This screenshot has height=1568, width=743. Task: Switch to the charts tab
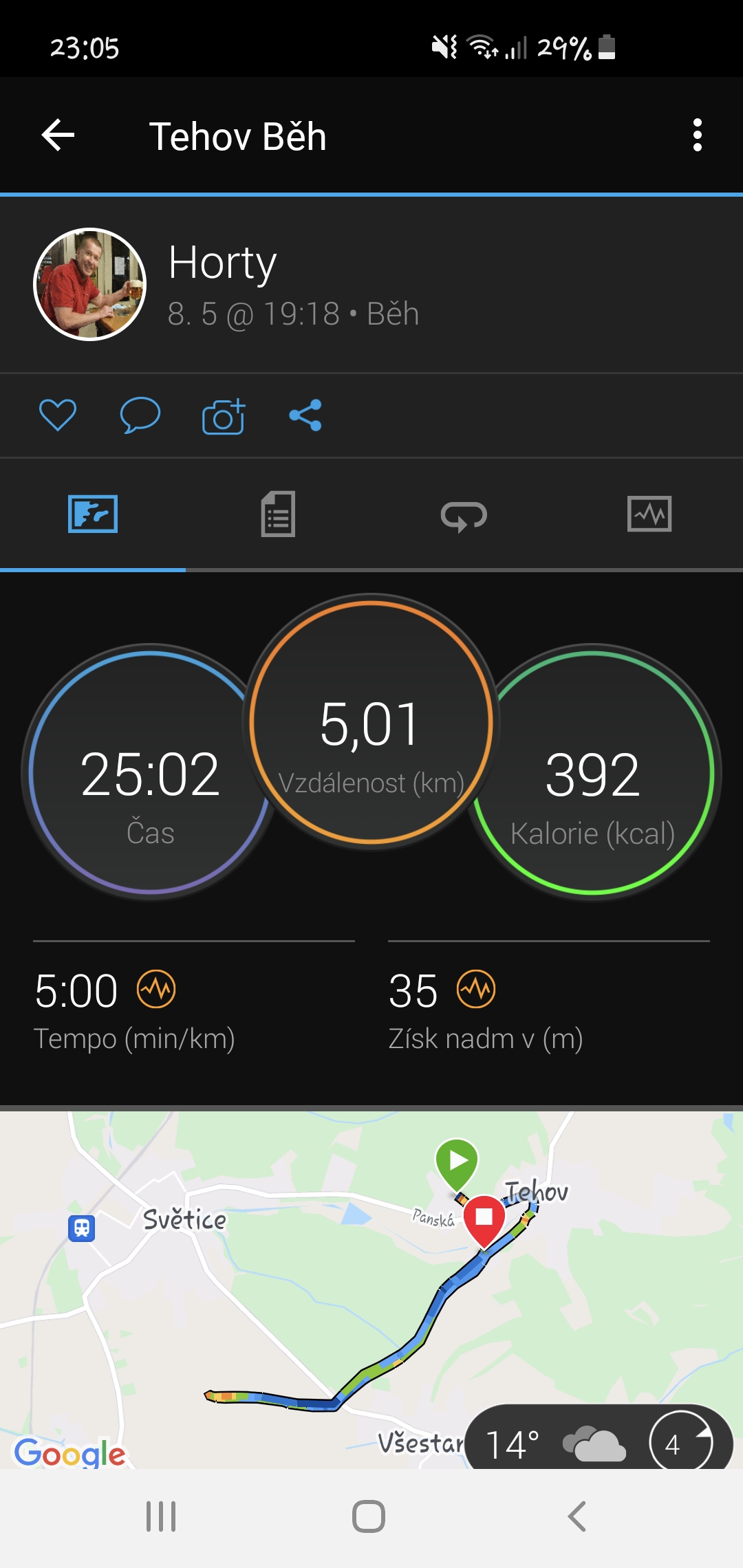649,514
